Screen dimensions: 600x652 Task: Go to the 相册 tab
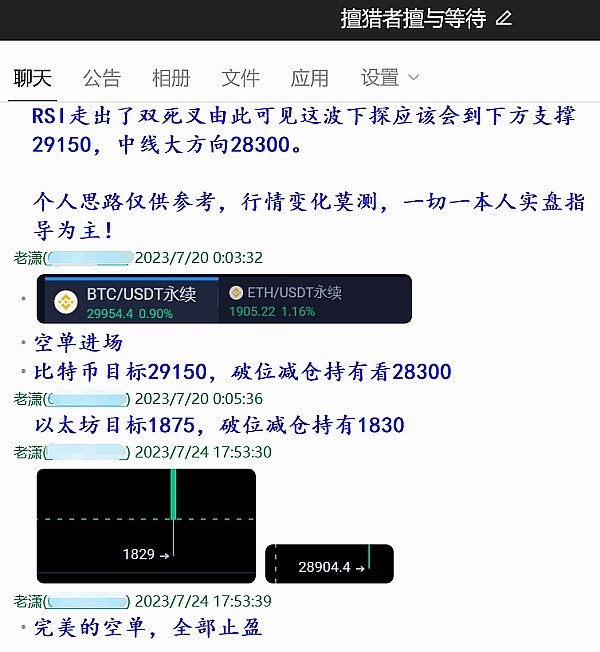(171, 78)
